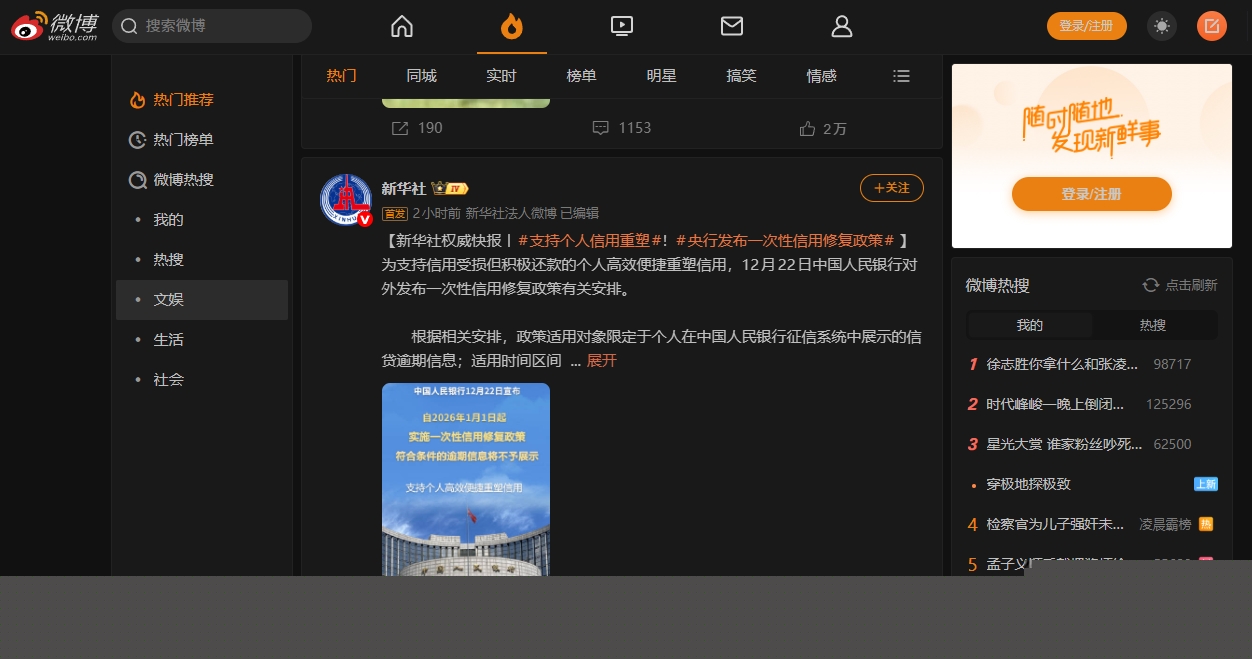Viewport: 1252px width, 659px height.
Task: Switch to the 同城 tab
Action: point(421,76)
